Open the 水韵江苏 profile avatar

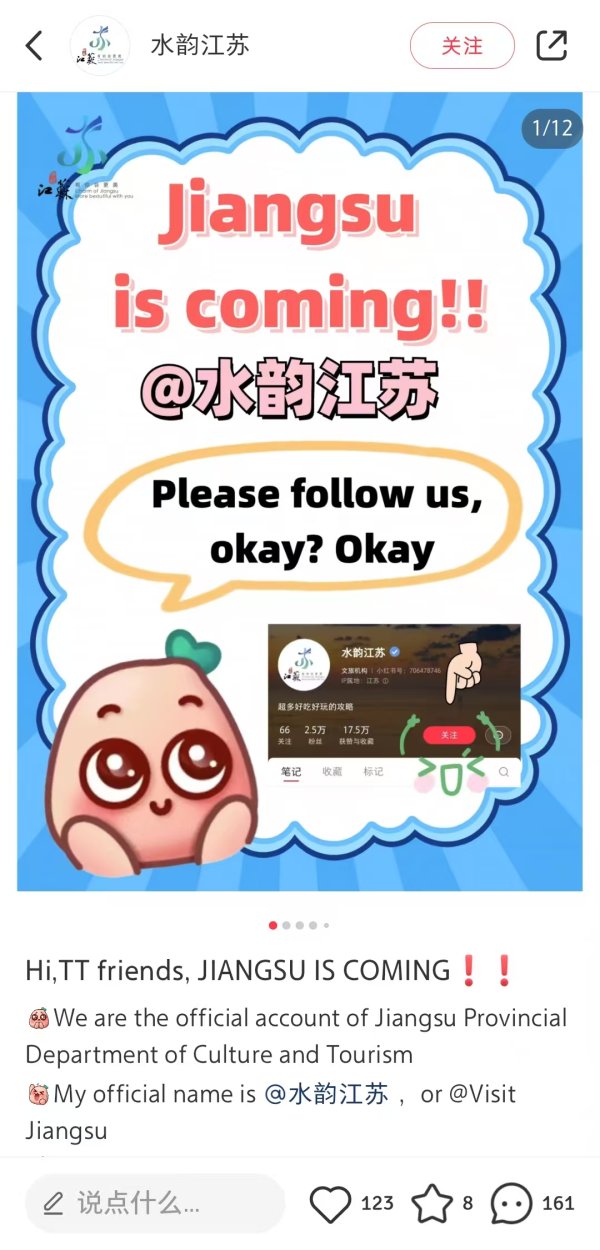tap(100, 45)
